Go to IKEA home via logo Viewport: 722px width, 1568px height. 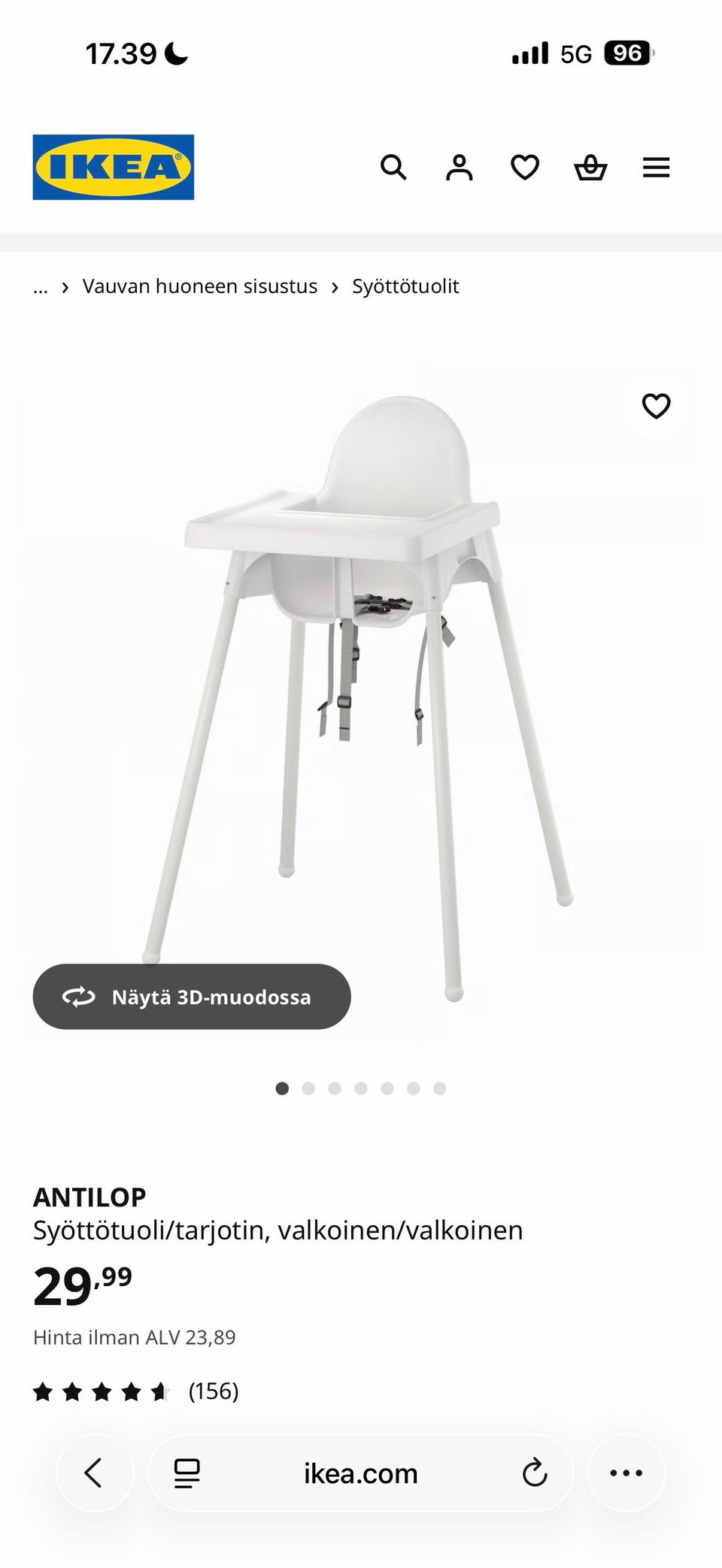click(x=114, y=167)
